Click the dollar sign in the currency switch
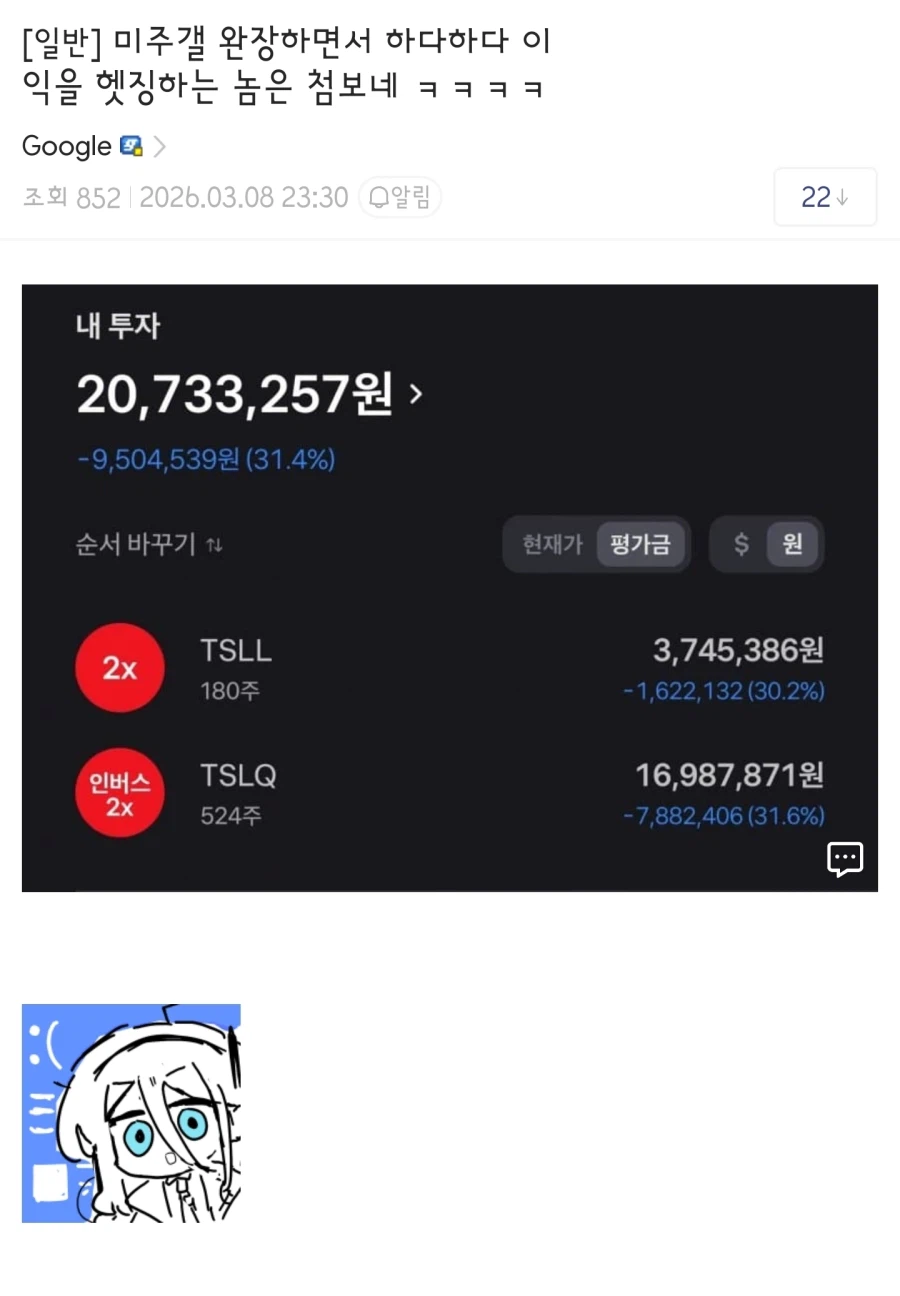900x1296 pixels. pyautogui.click(x=741, y=544)
